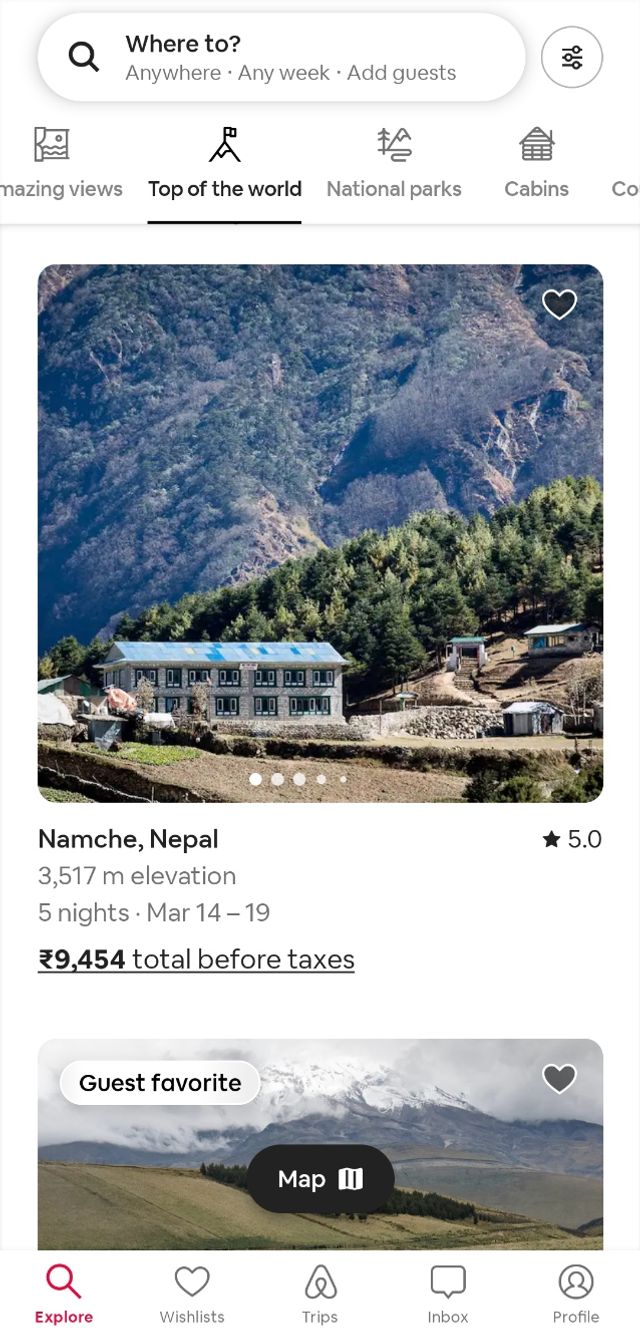Select the Top of the world category

pyautogui.click(x=224, y=163)
